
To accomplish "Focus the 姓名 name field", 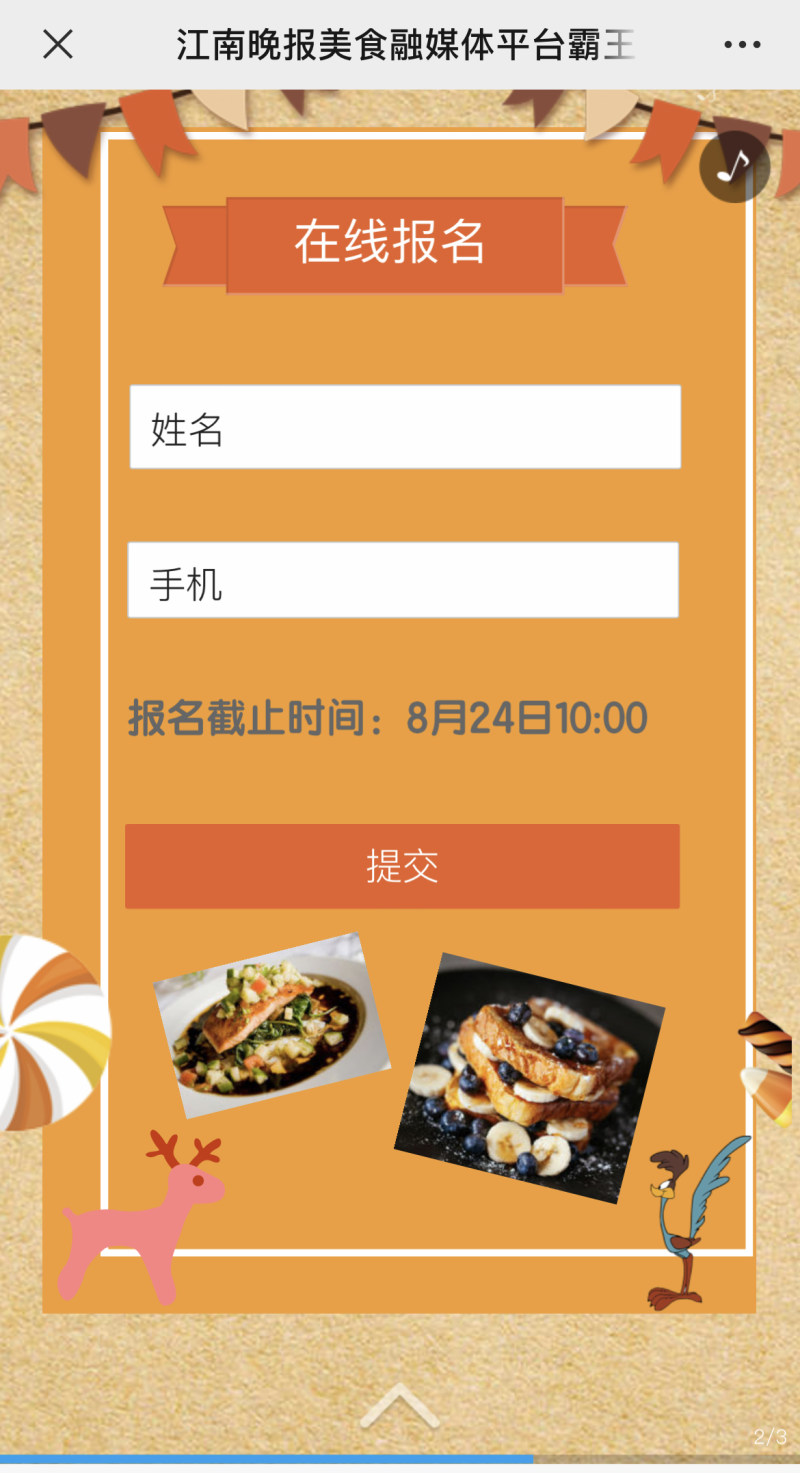I will coord(405,427).
